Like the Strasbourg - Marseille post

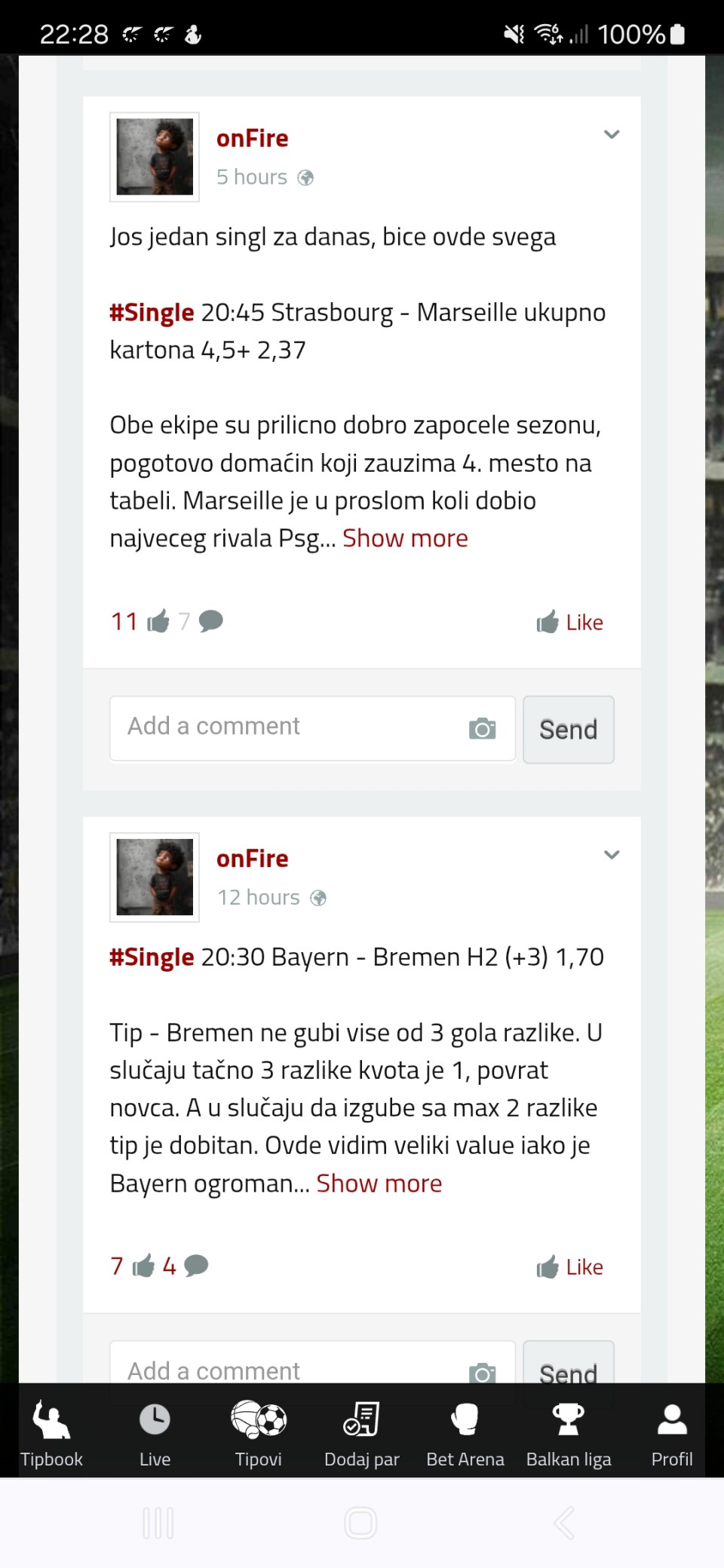click(569, 623)
